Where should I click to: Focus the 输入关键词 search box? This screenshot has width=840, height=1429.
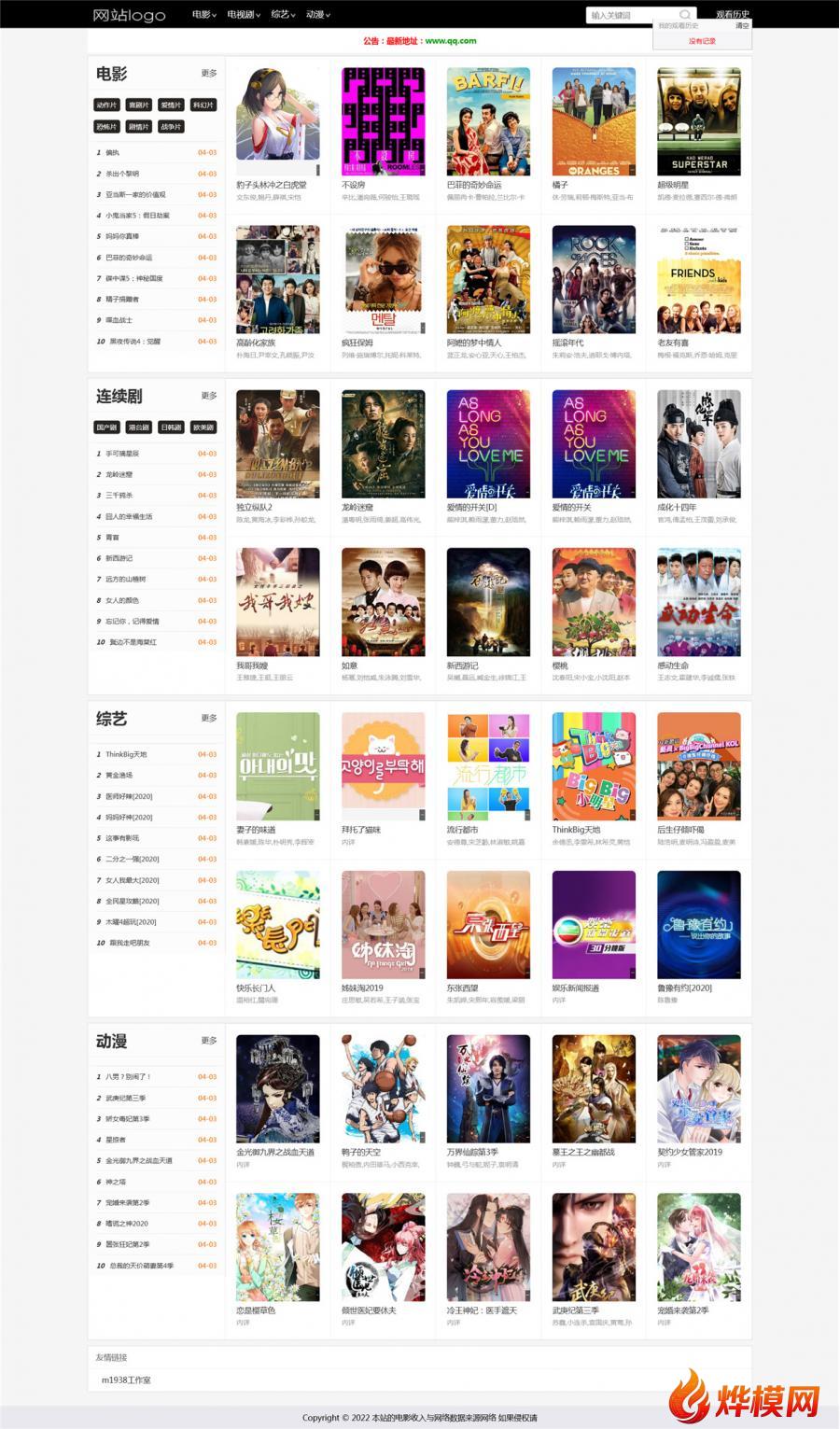click(632, 15)
